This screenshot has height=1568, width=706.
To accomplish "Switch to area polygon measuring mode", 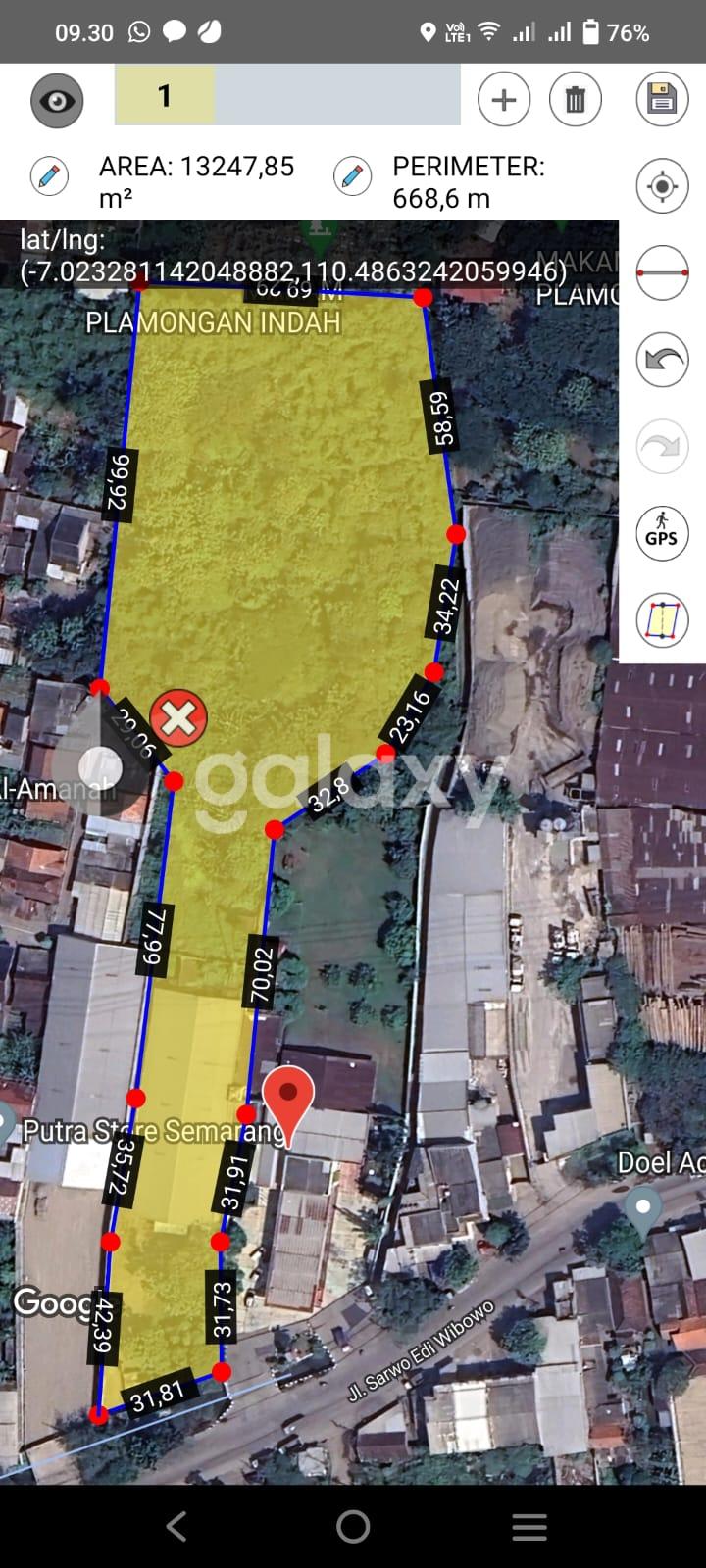I will click(x=662, y=620).
